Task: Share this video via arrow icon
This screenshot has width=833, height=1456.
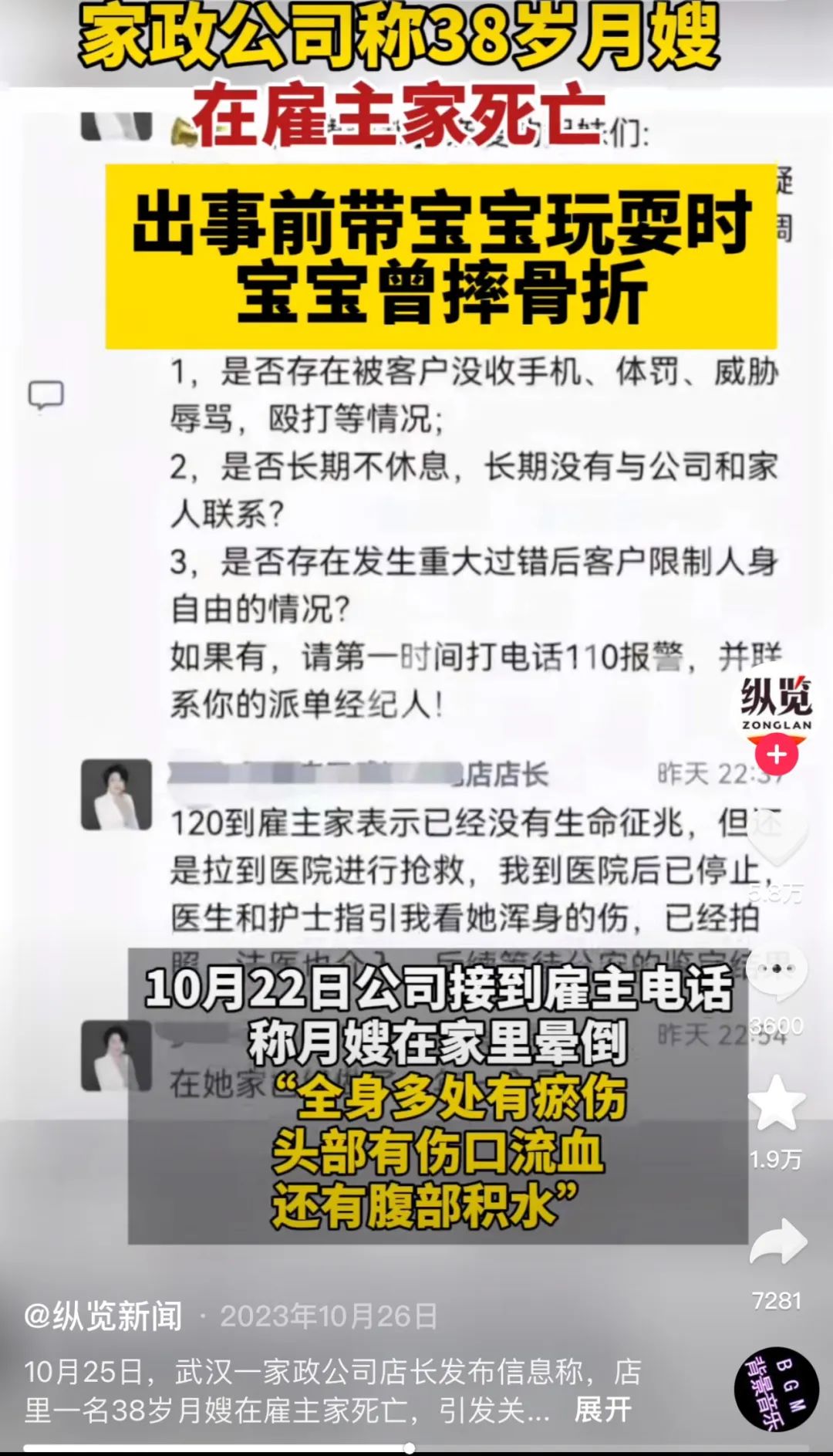Action: 777,1242
